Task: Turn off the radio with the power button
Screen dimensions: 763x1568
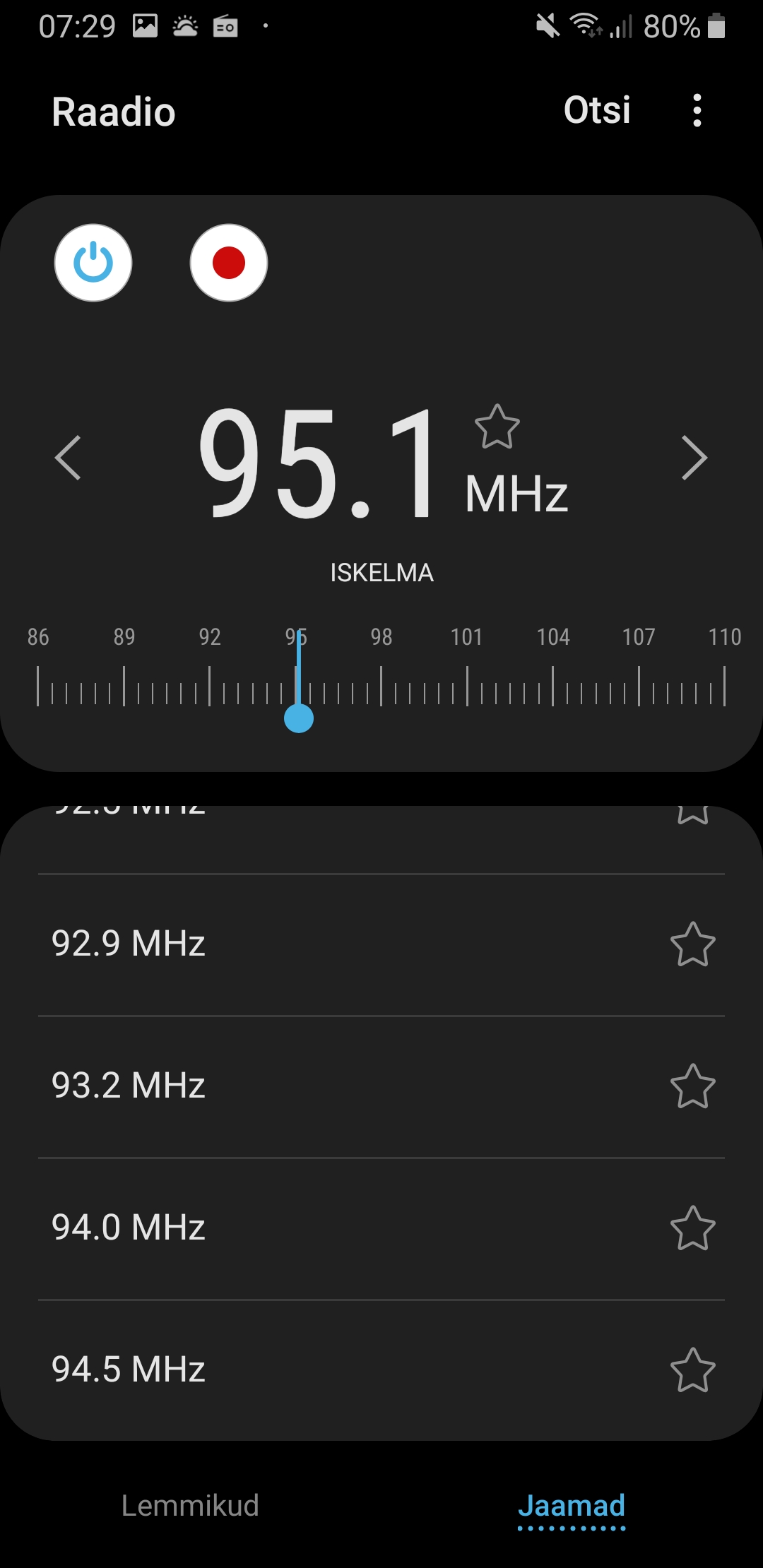Action: pos(93,263)
